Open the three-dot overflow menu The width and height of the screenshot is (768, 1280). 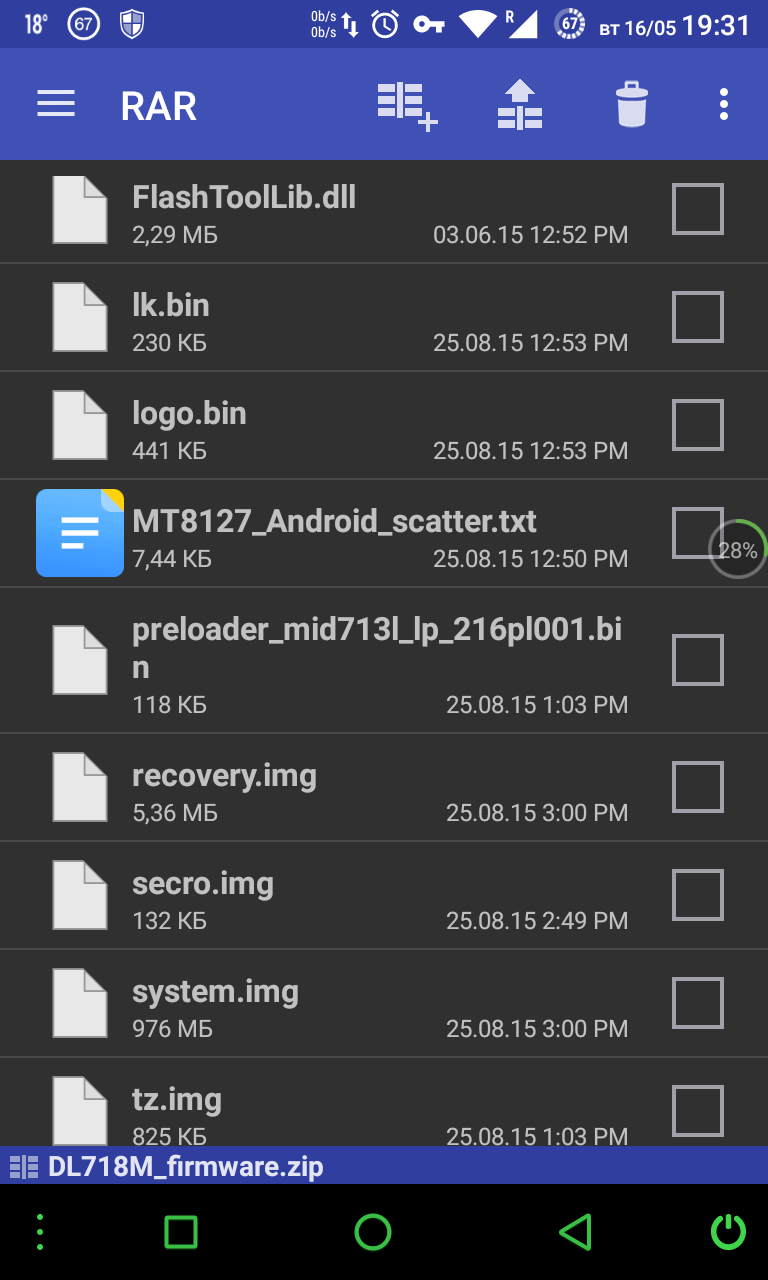click(x=723, y=105)
